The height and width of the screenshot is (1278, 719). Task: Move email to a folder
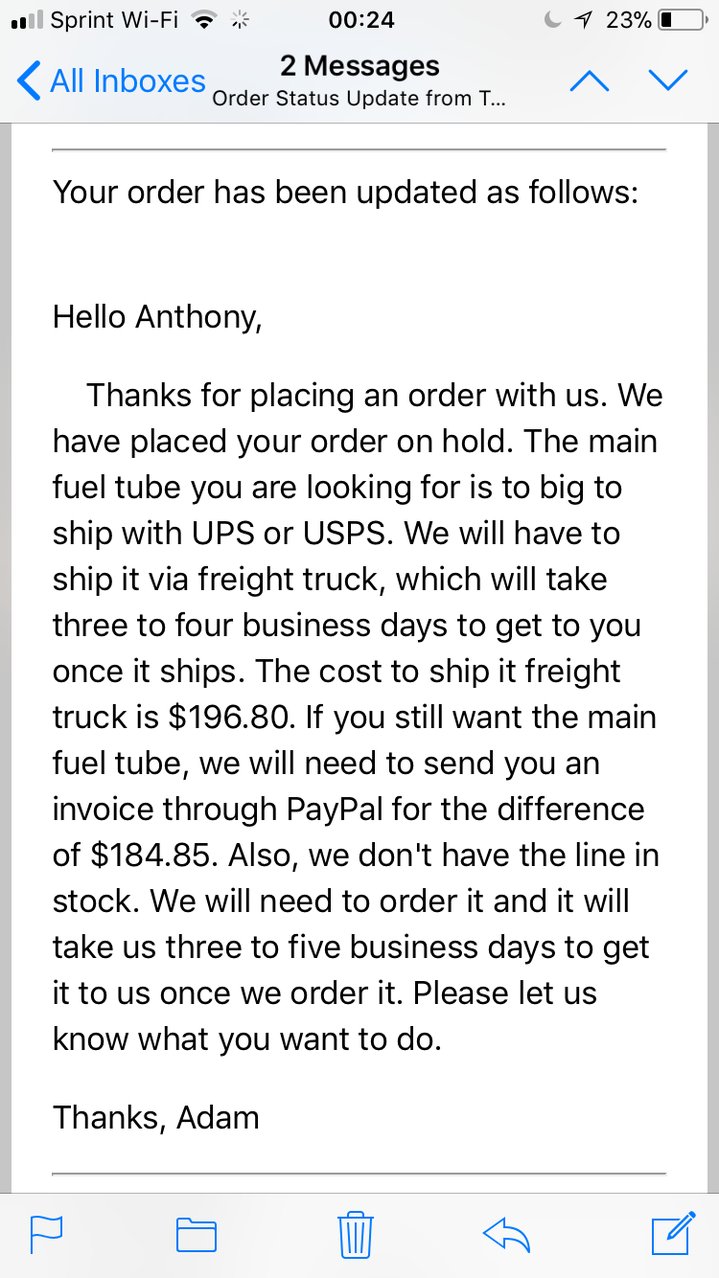(197, 1234)
